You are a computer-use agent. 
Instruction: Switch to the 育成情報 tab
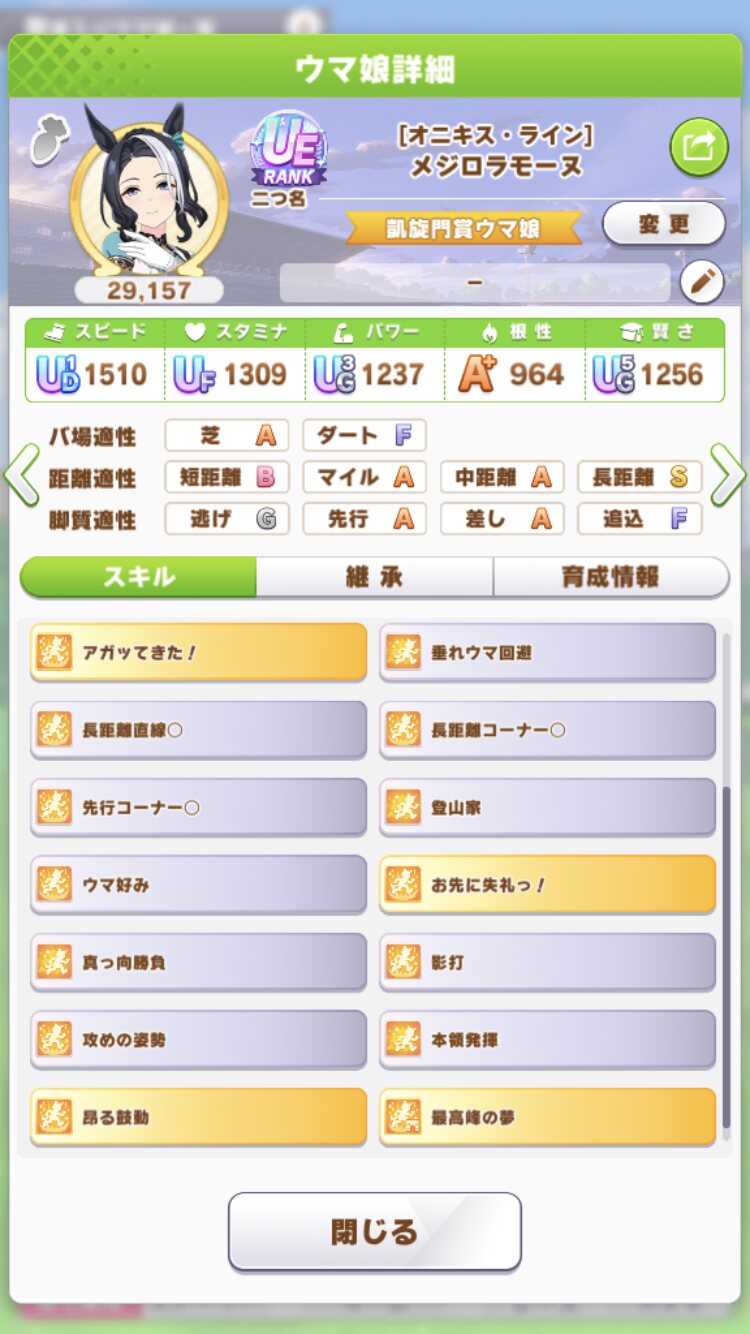point(610,577)
